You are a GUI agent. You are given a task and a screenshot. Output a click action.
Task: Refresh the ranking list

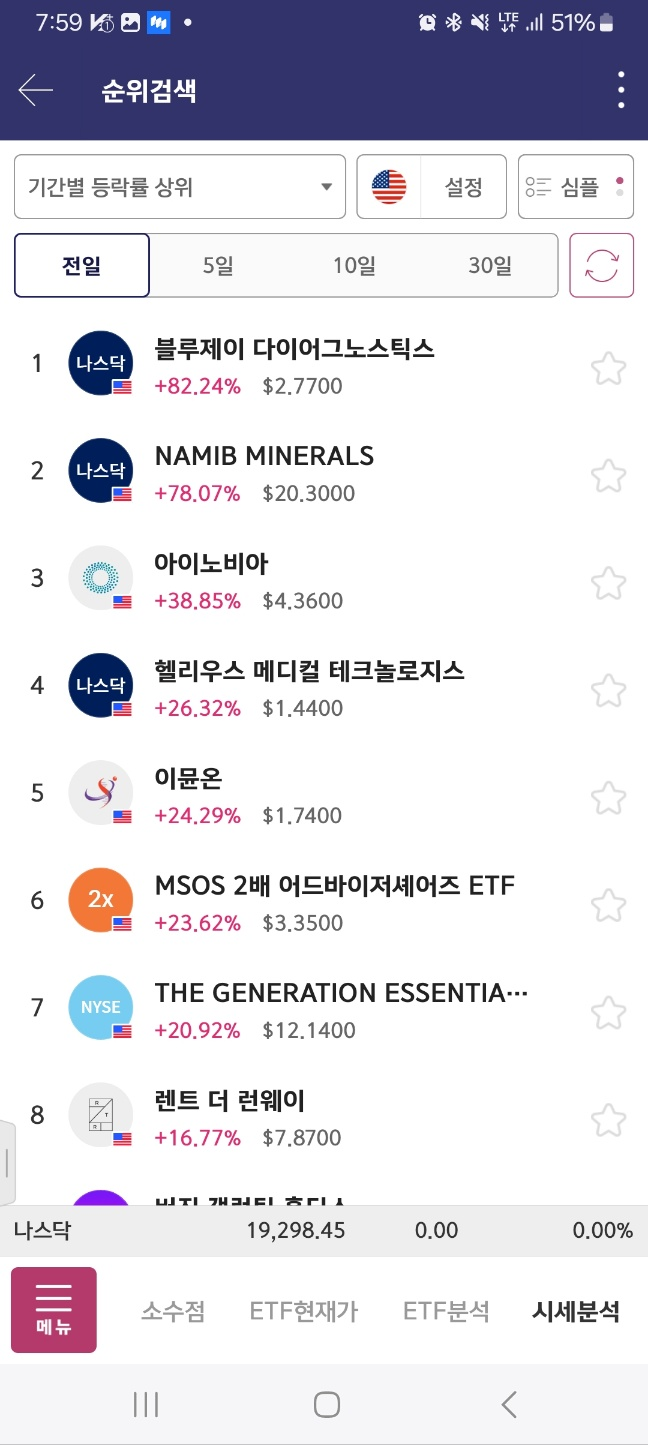click(602, 266)
